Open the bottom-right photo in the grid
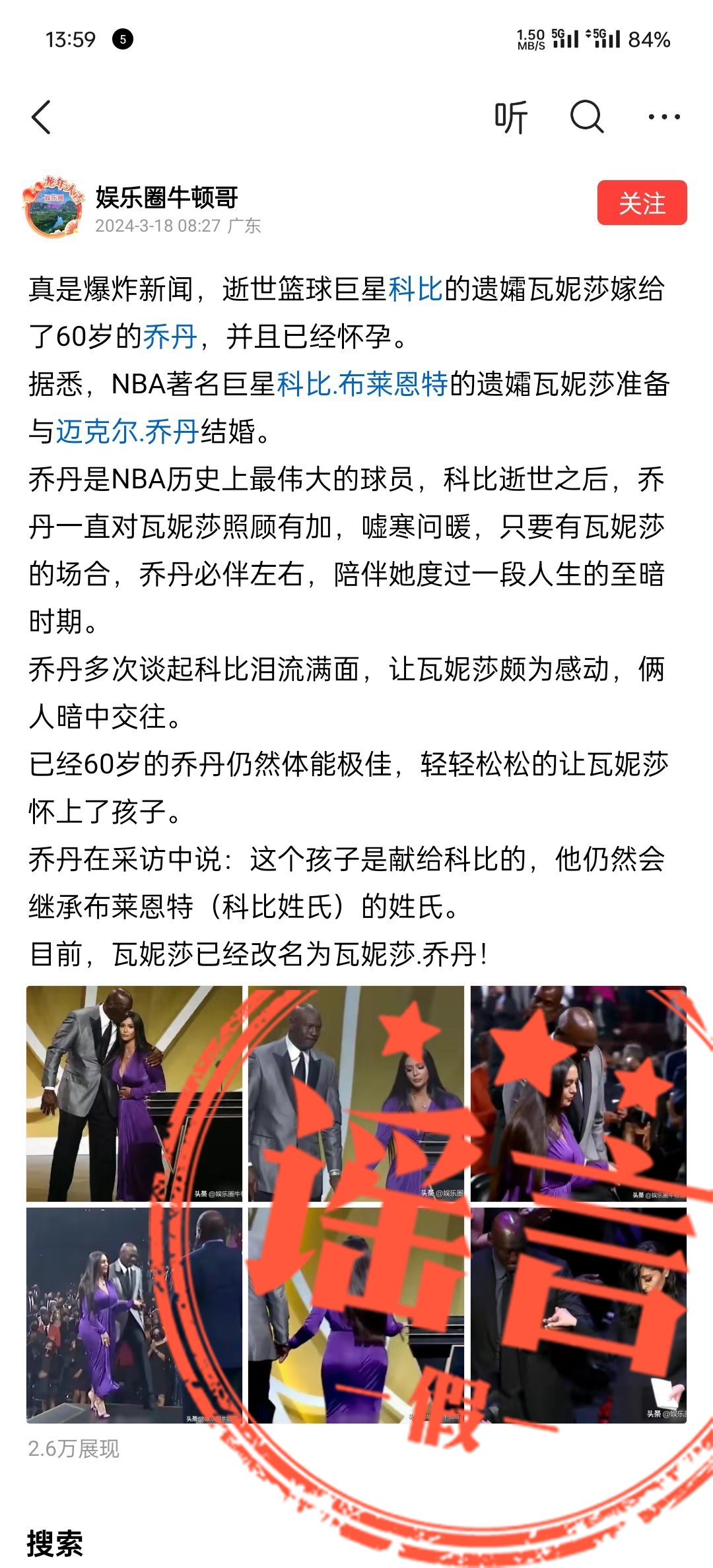Screen dimensions: 713x1568 click(x=578, y=1315)
